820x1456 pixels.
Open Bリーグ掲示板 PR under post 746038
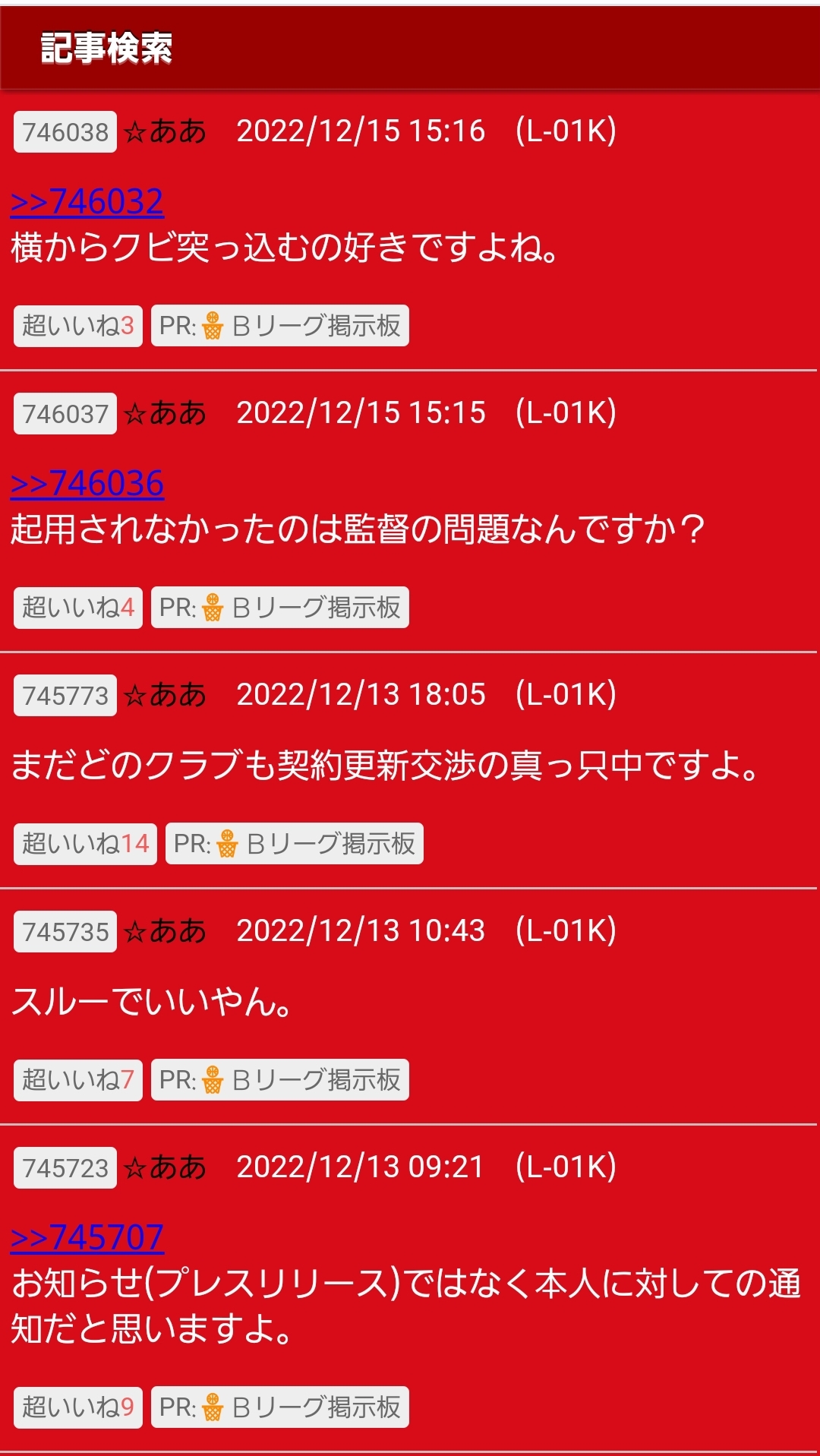[280, 326]
